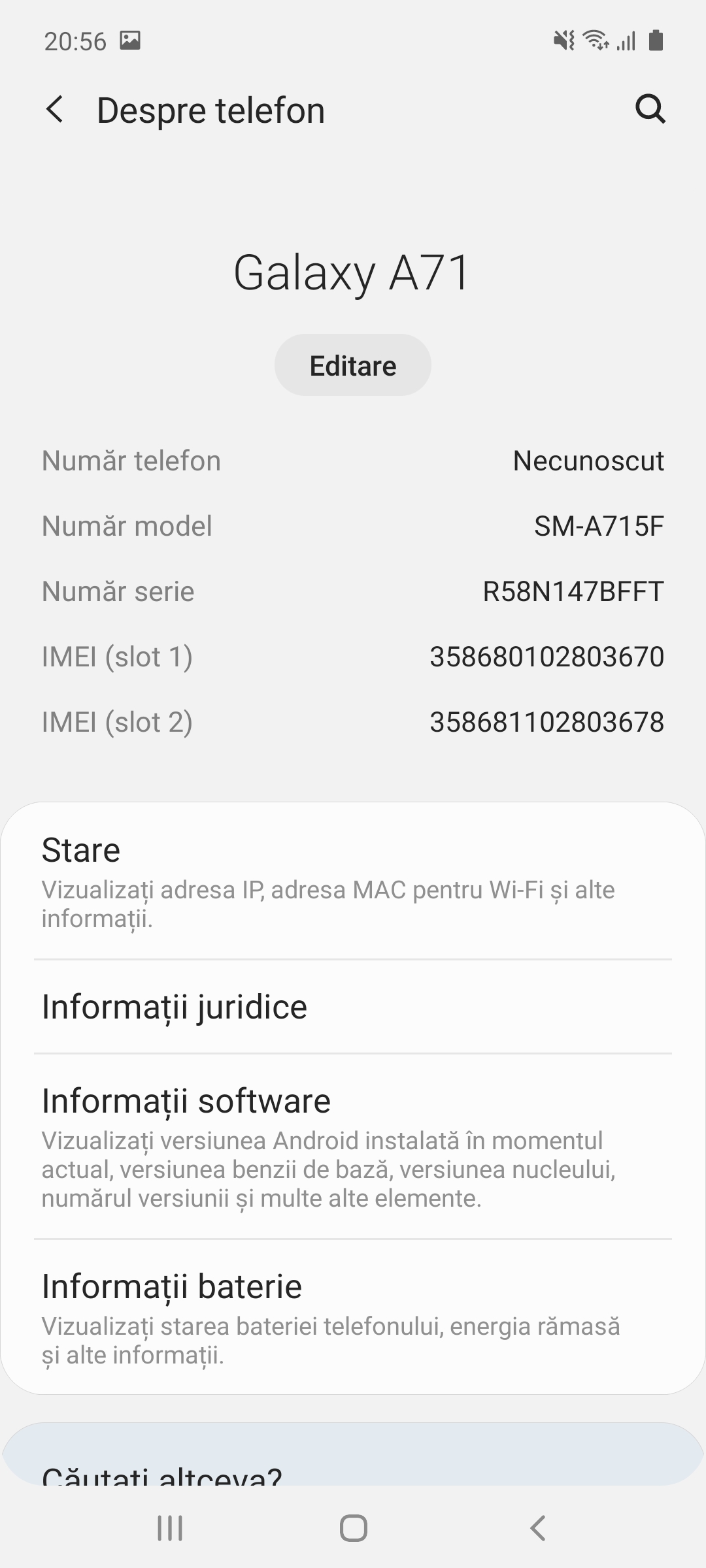Open the search icon
The width and height of the screenshot is (706, 1568).
coord(650,109)
